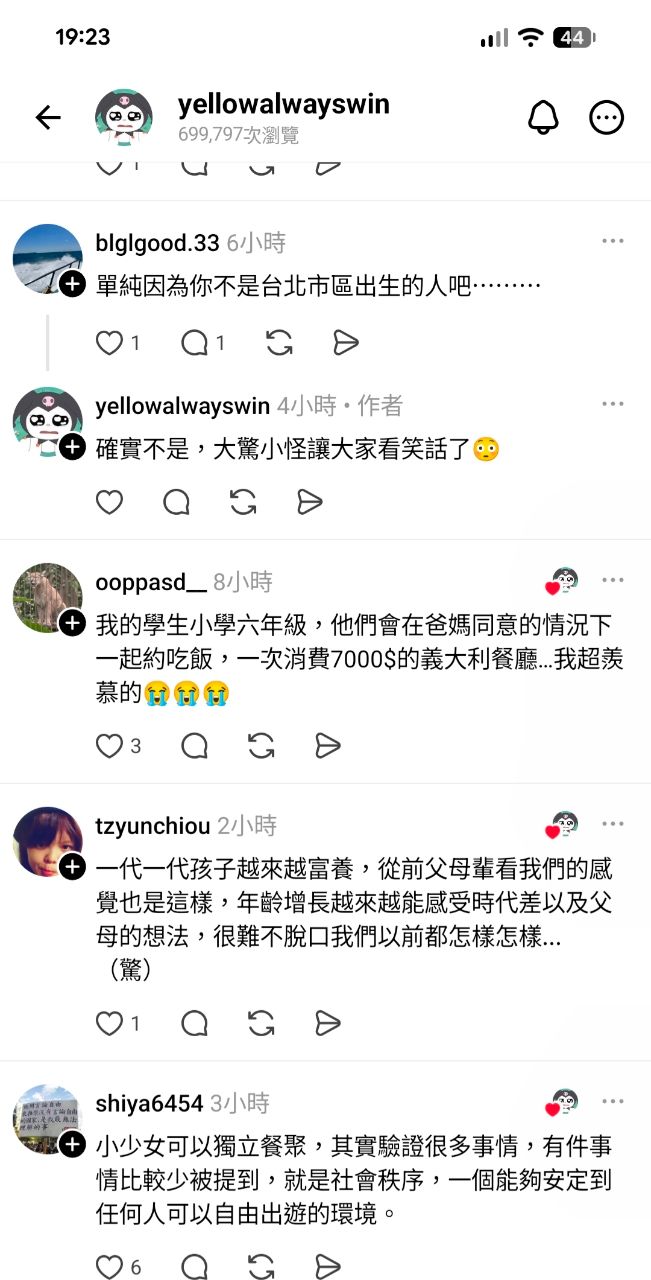
Task: Go back with the arrow icon
Action: pyautogui.click(x=48, y=118)
